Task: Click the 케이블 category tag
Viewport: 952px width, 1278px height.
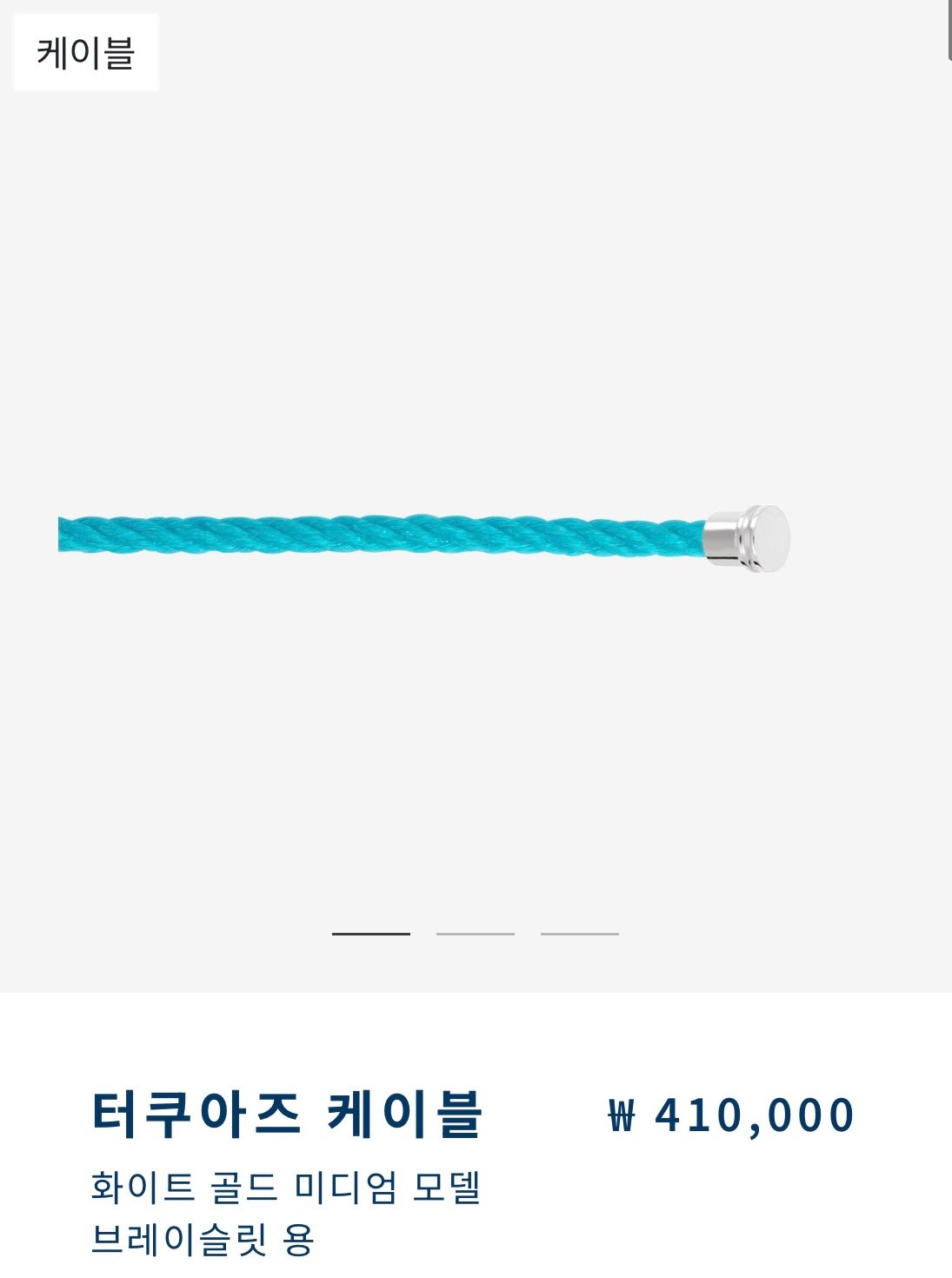Action: pos(85,50)
